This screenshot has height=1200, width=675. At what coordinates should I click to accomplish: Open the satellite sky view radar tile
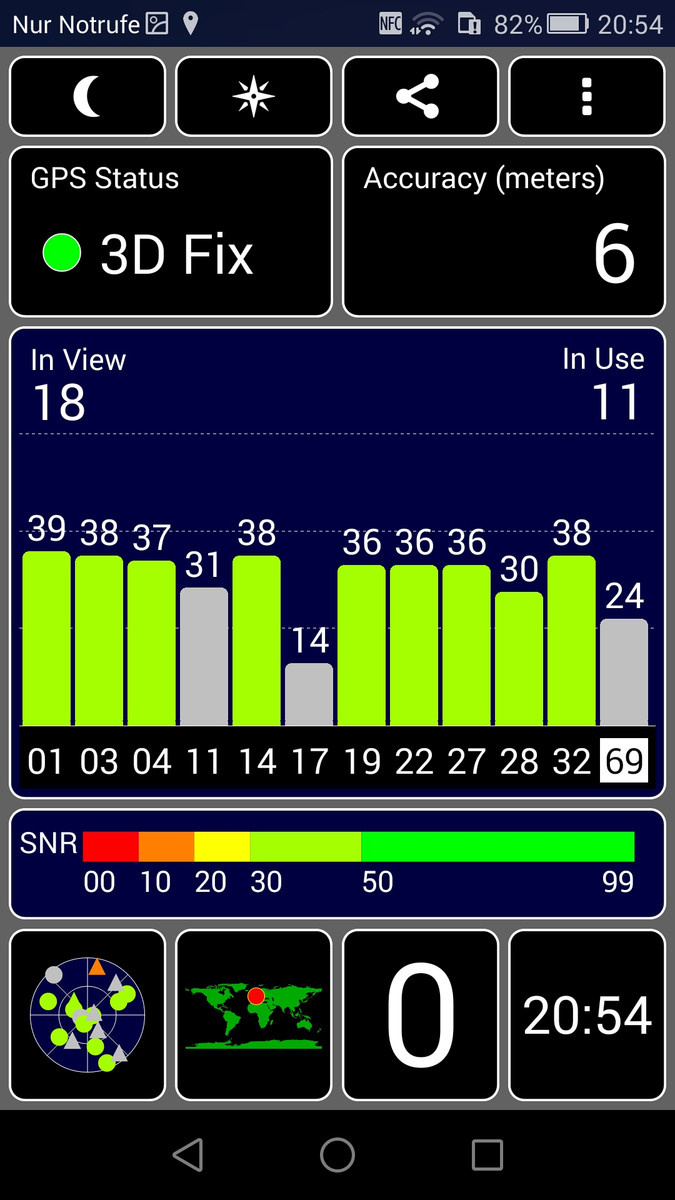(87, 1015)
